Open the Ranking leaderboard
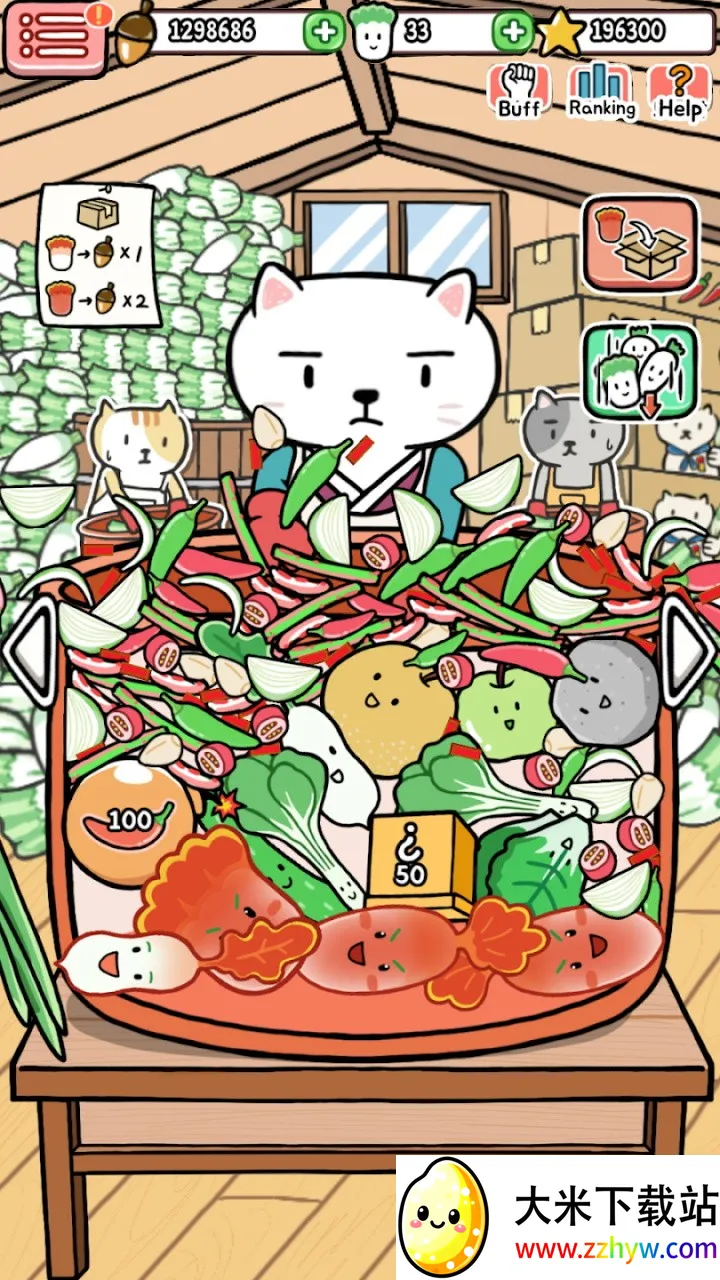The image size is (720, 1280). point(601,92)
